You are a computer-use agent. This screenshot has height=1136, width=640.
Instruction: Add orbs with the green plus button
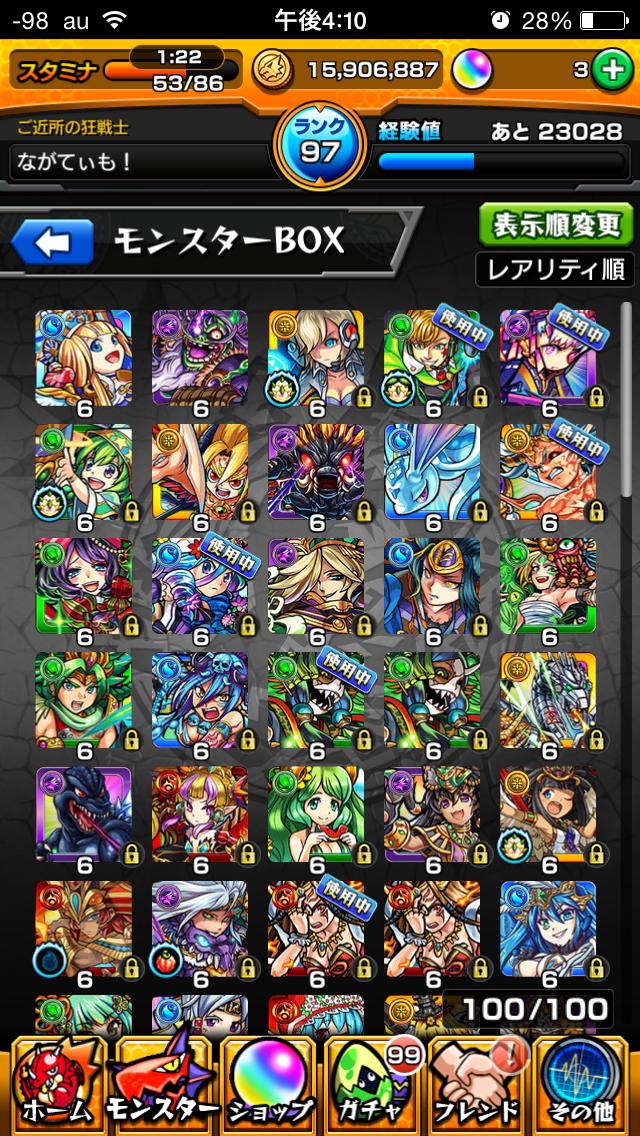[609, 69]
